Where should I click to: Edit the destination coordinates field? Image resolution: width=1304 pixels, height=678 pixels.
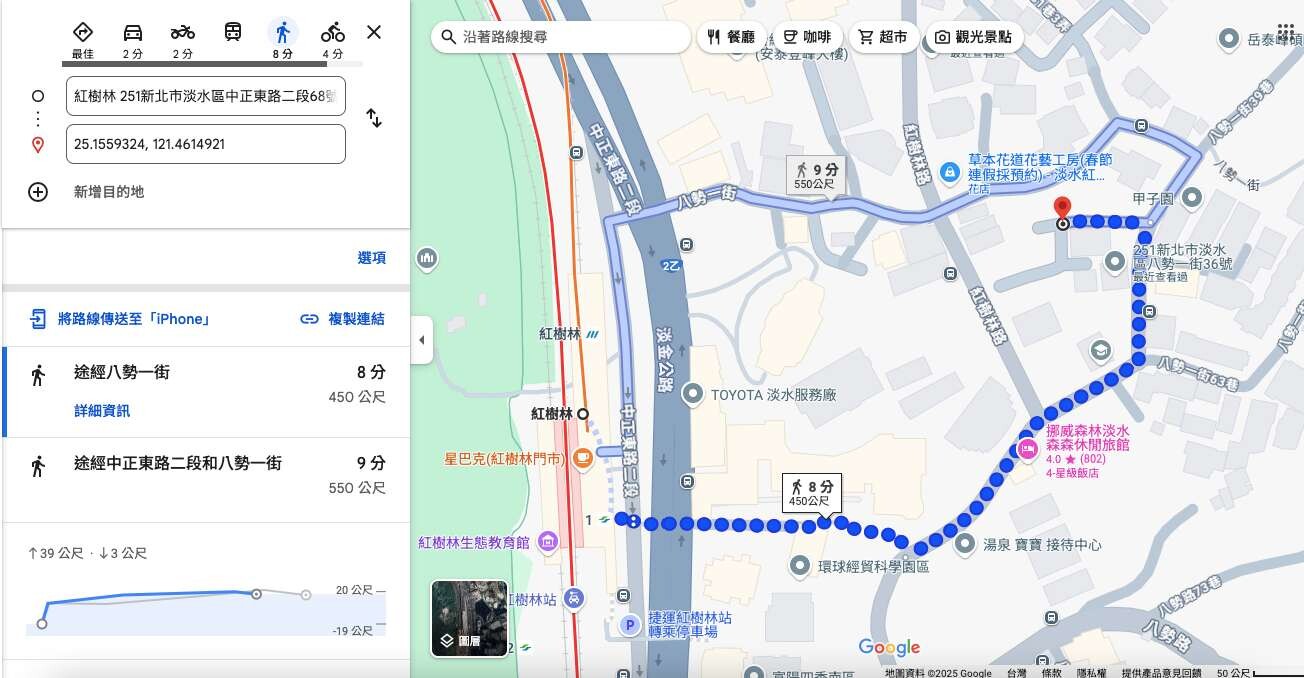click(x=205, y=144)
